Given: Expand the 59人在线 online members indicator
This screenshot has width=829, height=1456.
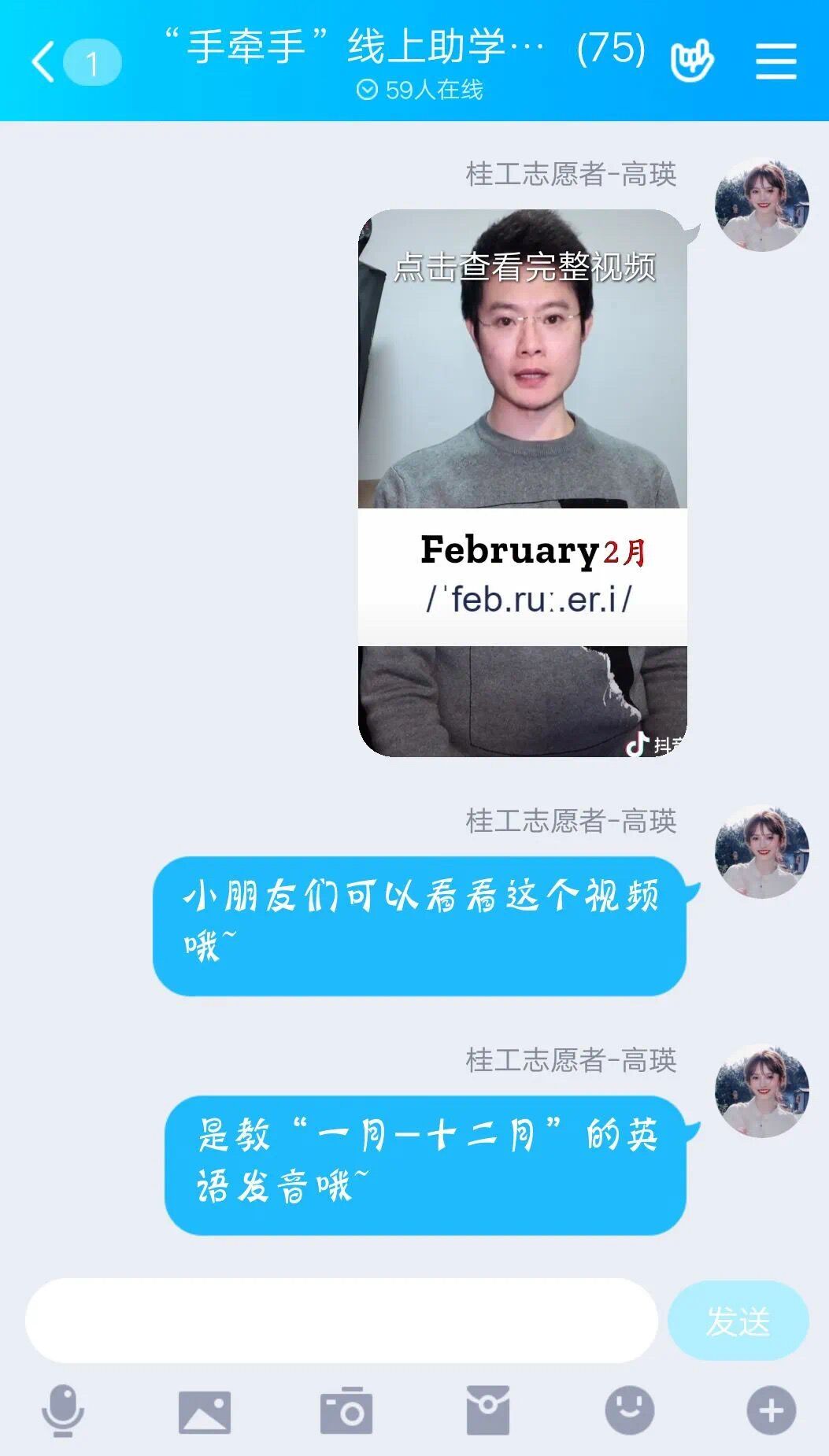Looking at the screenshot, I should point(420,90).
